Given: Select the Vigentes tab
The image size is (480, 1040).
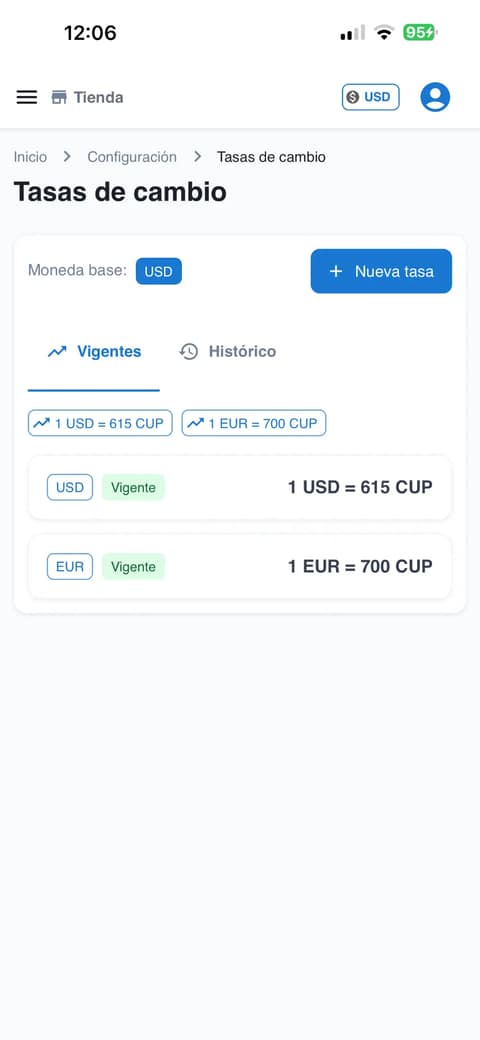Looking at the screenshot, I should (x=94, y=352).
